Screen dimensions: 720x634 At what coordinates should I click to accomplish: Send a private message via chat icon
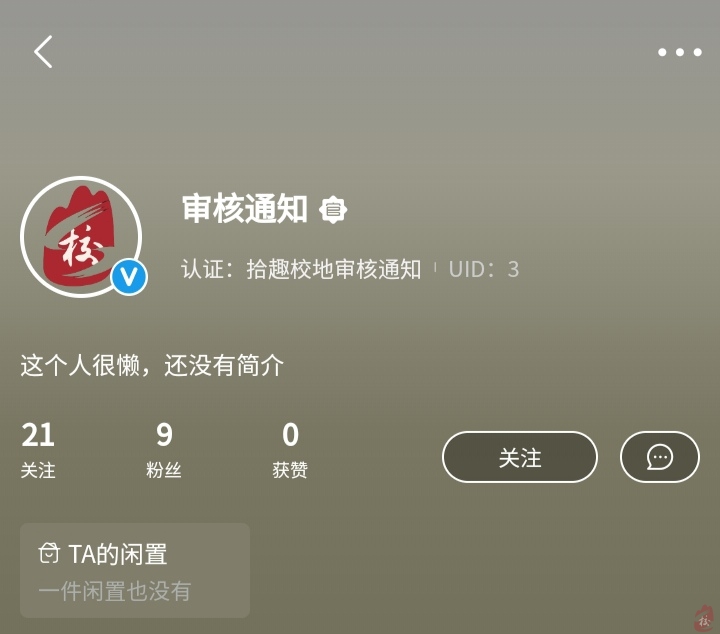[659, 457]
